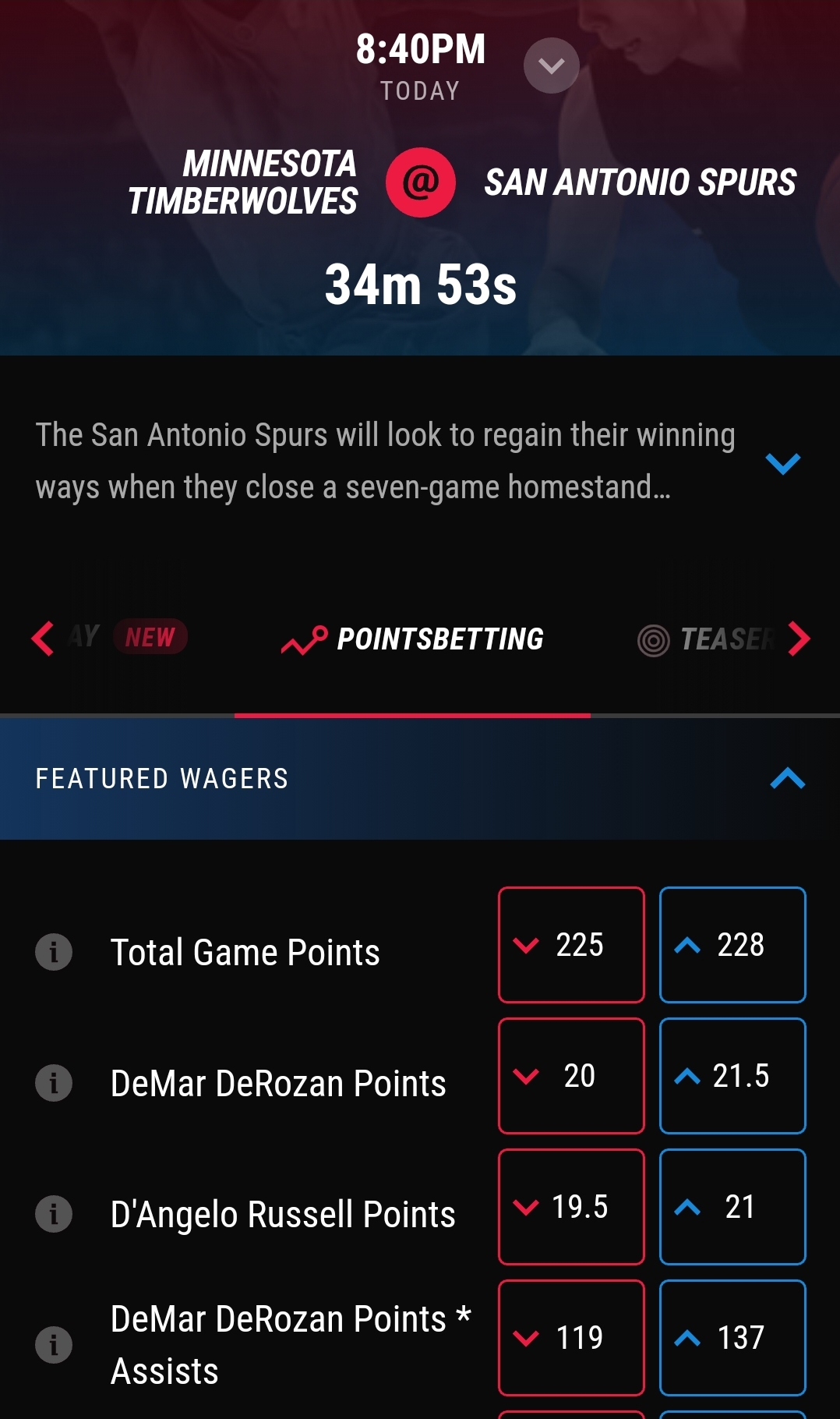This screenshot has height=1419, width=840.
Task: Select under 19.5 for D'Angelo Russell Points
Action: tap(571, 1207)
